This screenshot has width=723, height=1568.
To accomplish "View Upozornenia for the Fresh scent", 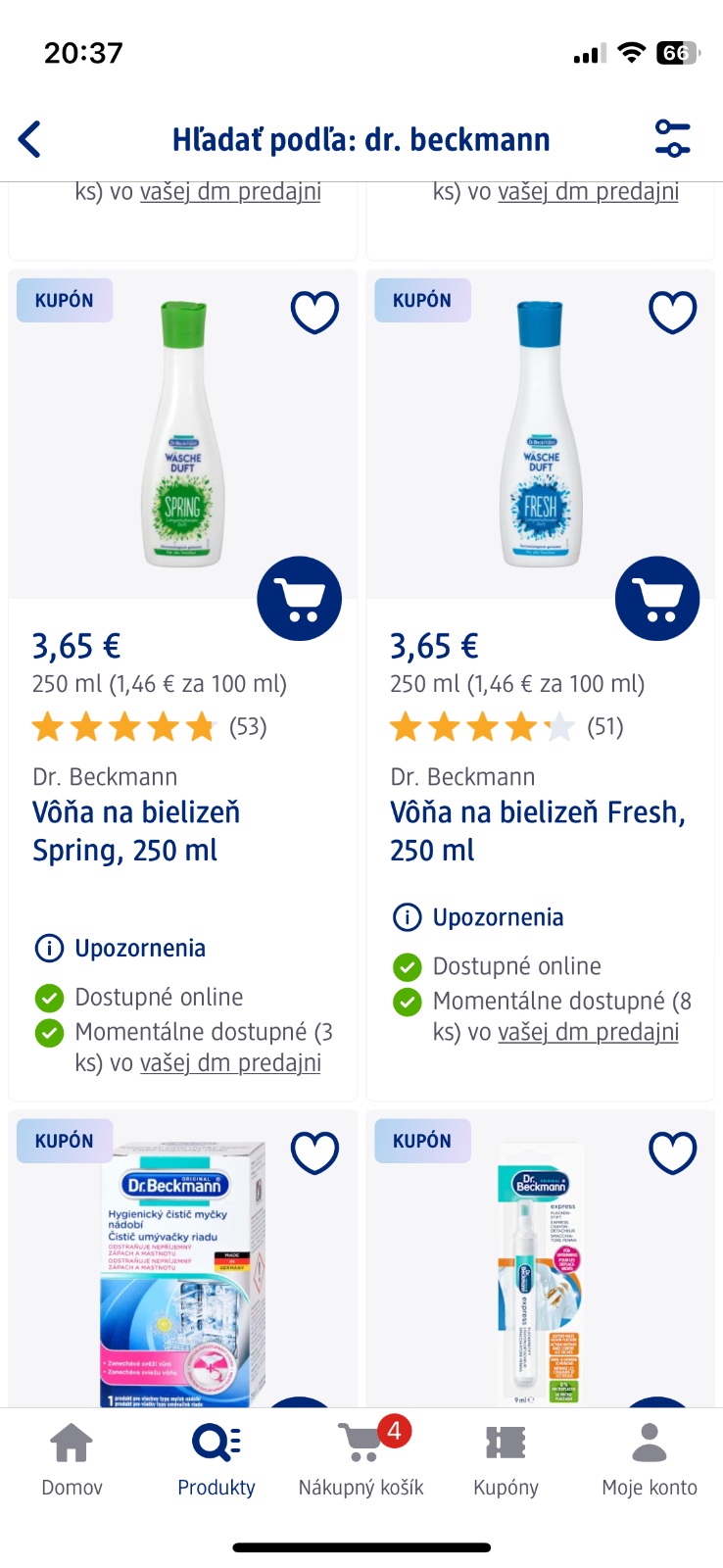I will pyautogui.click(x=498, y=917).
